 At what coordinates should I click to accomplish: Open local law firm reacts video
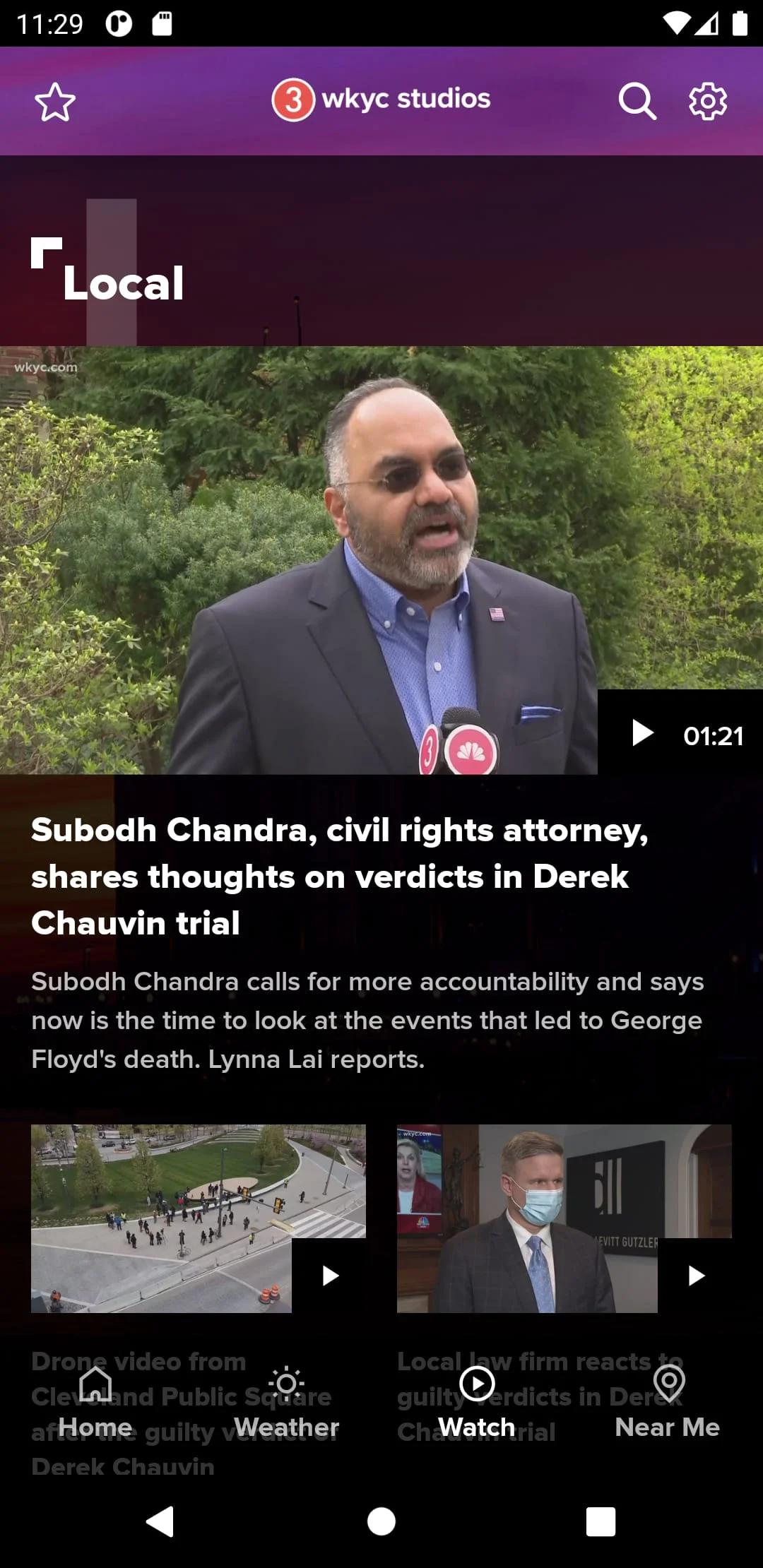click(564, 1218)
